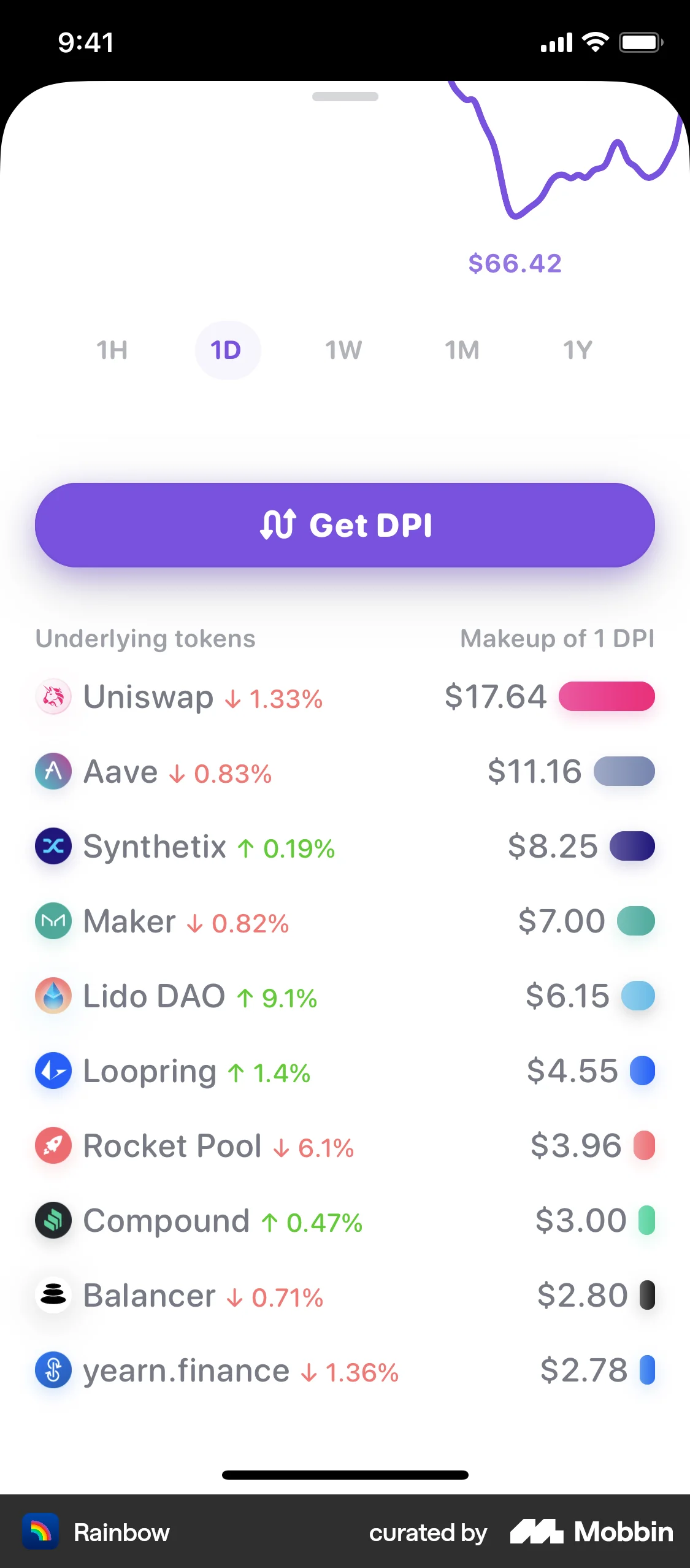Tap the $66.42 price label

[515, 264]
